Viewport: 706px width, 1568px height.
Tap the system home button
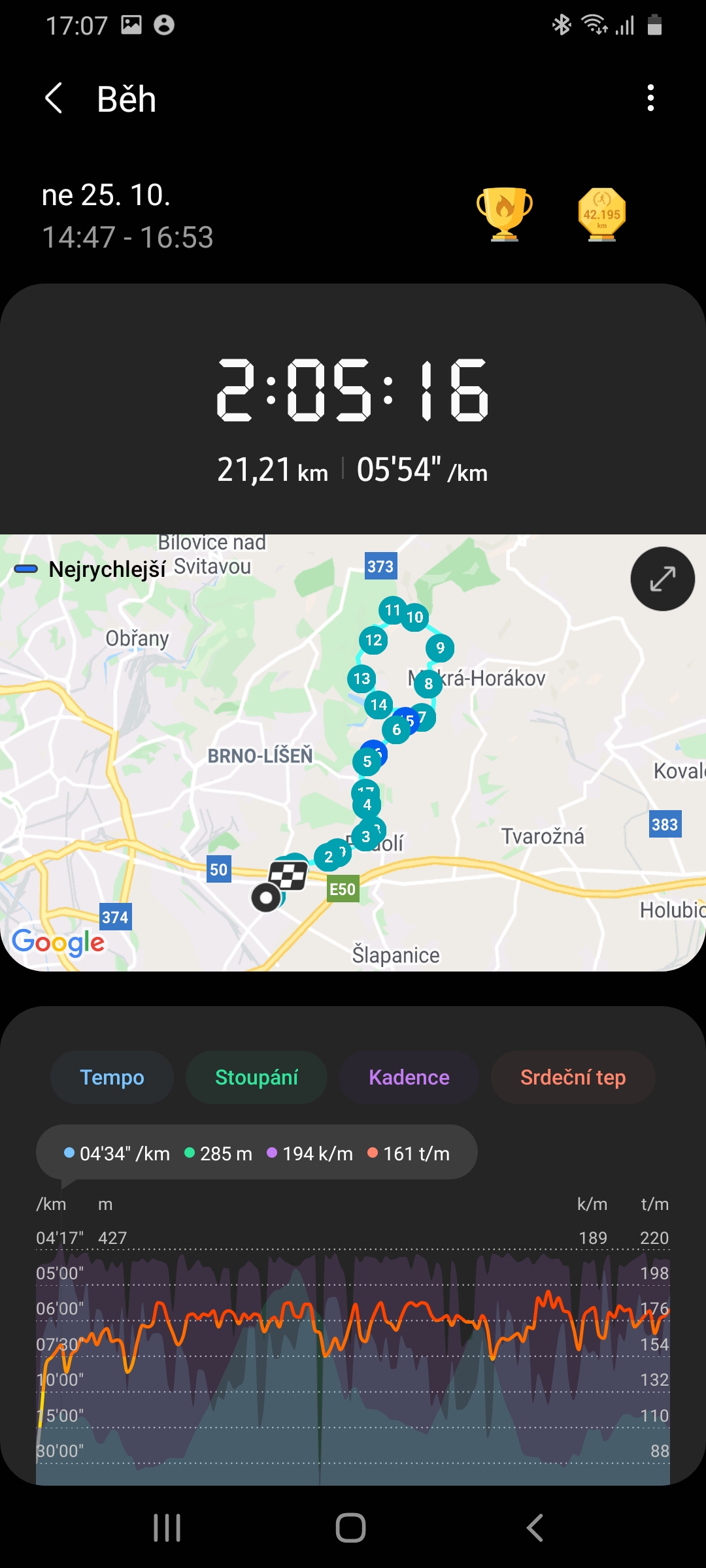(x=351, y=1528)
